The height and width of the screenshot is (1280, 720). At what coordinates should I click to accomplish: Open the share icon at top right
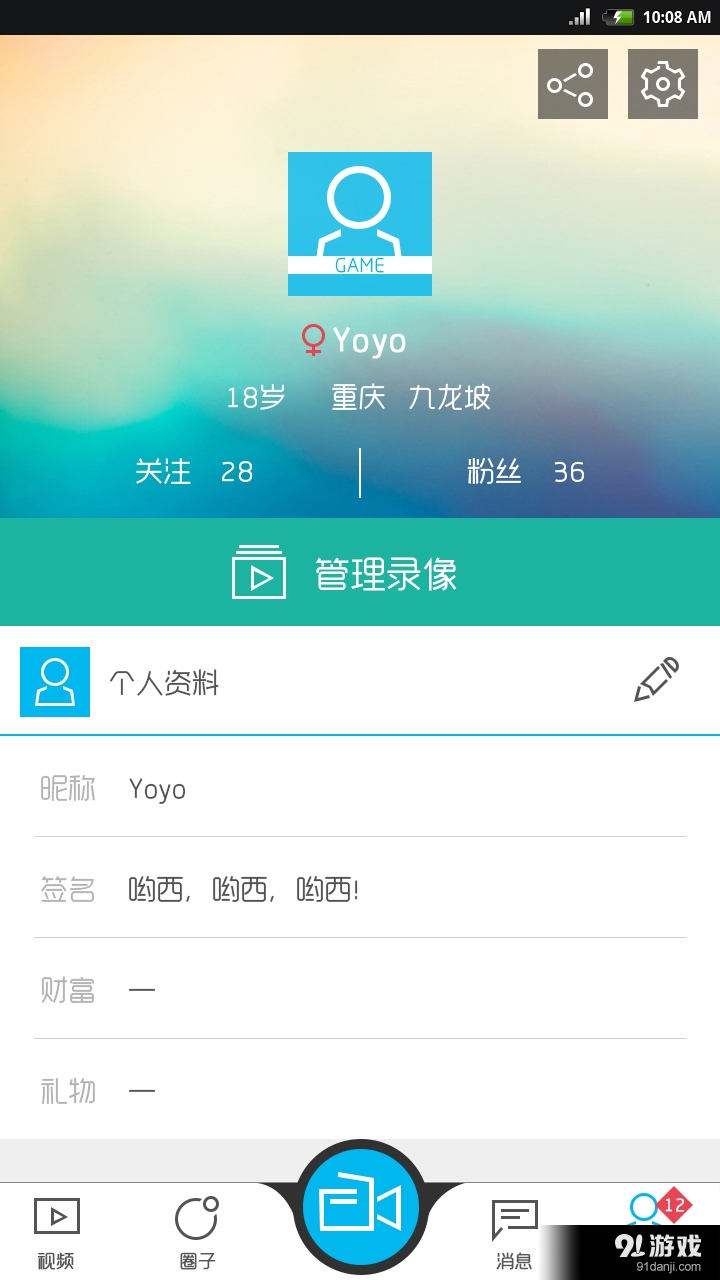pyautogui.click(x=572, y=84)
